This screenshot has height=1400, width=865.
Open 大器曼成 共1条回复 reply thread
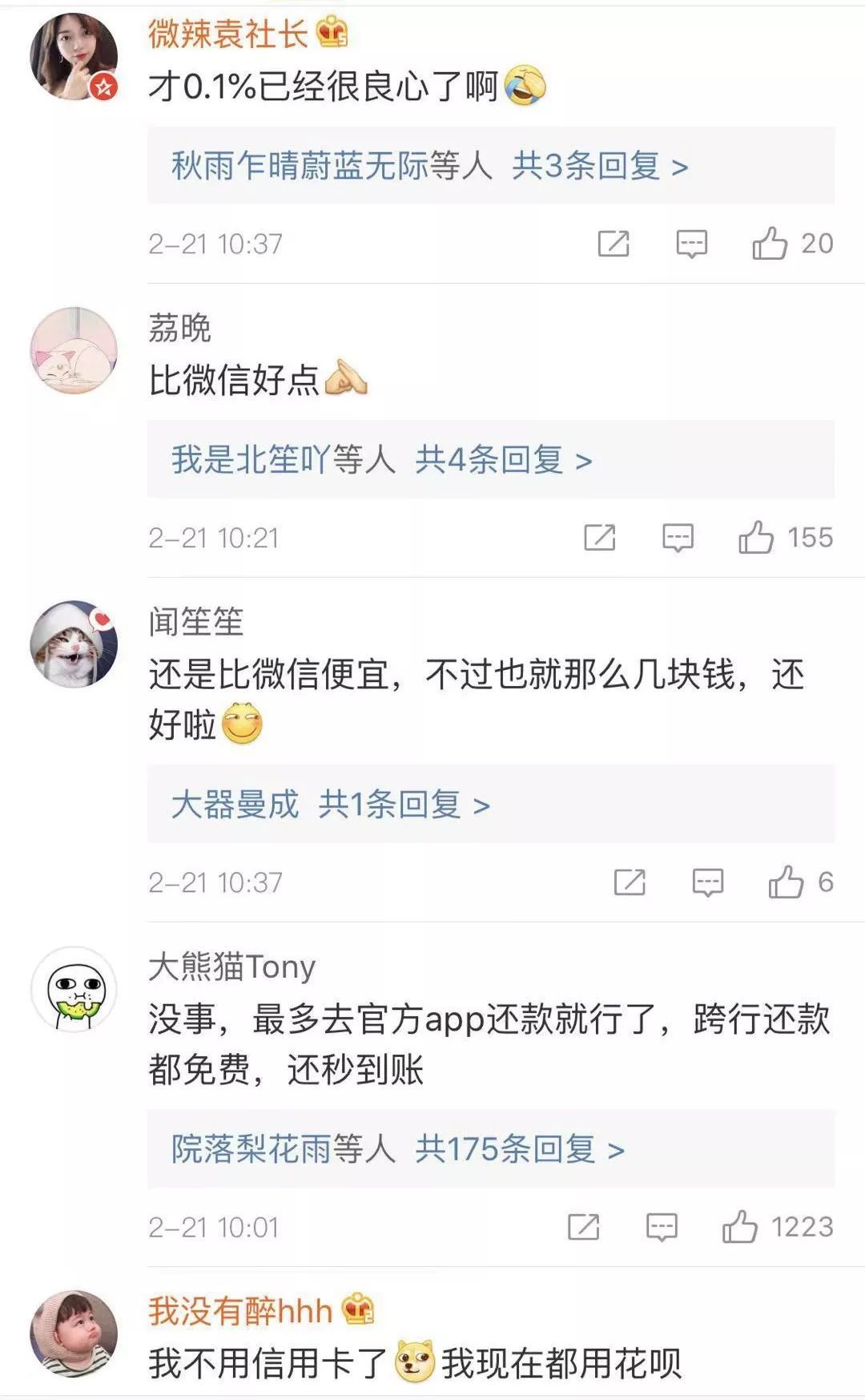coord(490,804)
